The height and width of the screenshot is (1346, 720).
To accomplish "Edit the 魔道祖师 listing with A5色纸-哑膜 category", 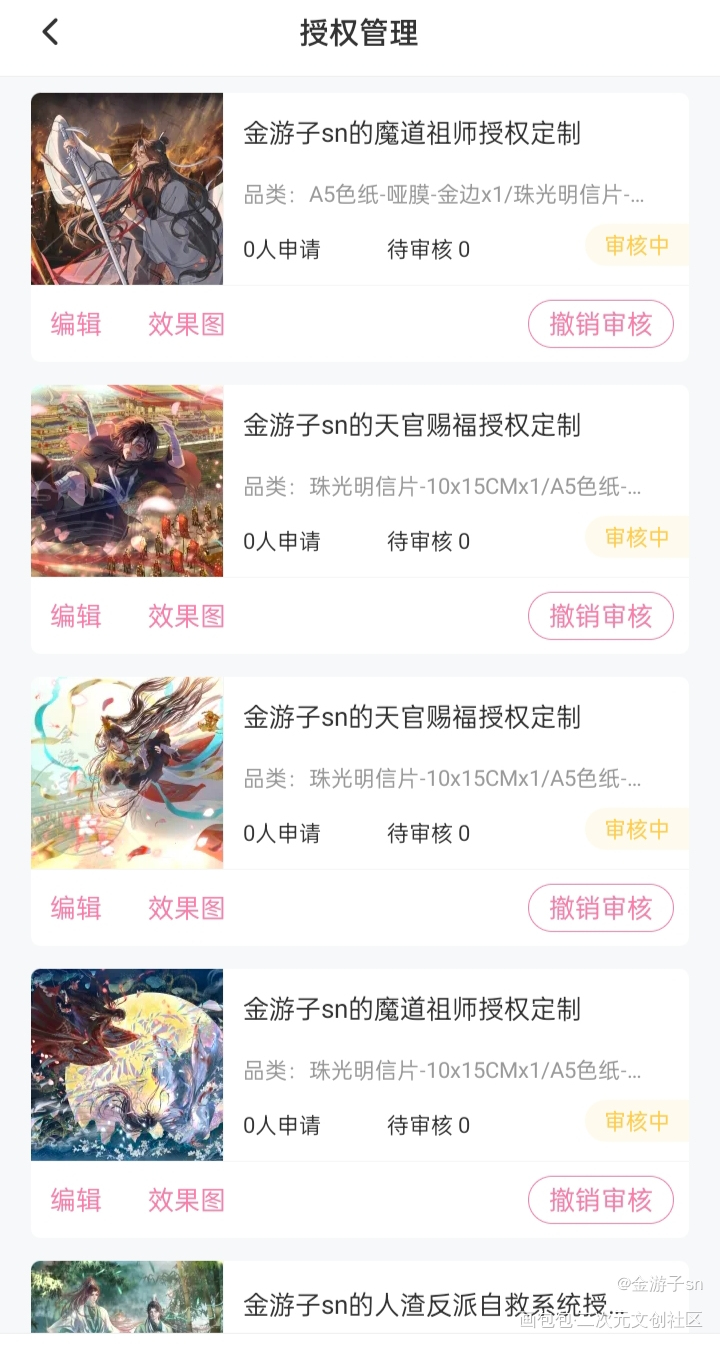I will coord(76,324).
